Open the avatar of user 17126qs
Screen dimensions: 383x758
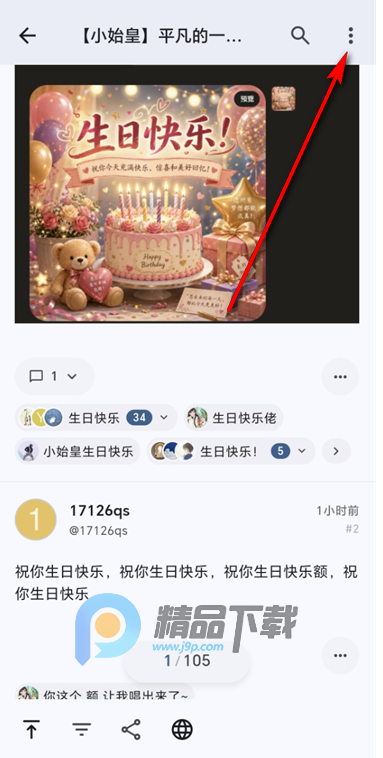point(36,520)
